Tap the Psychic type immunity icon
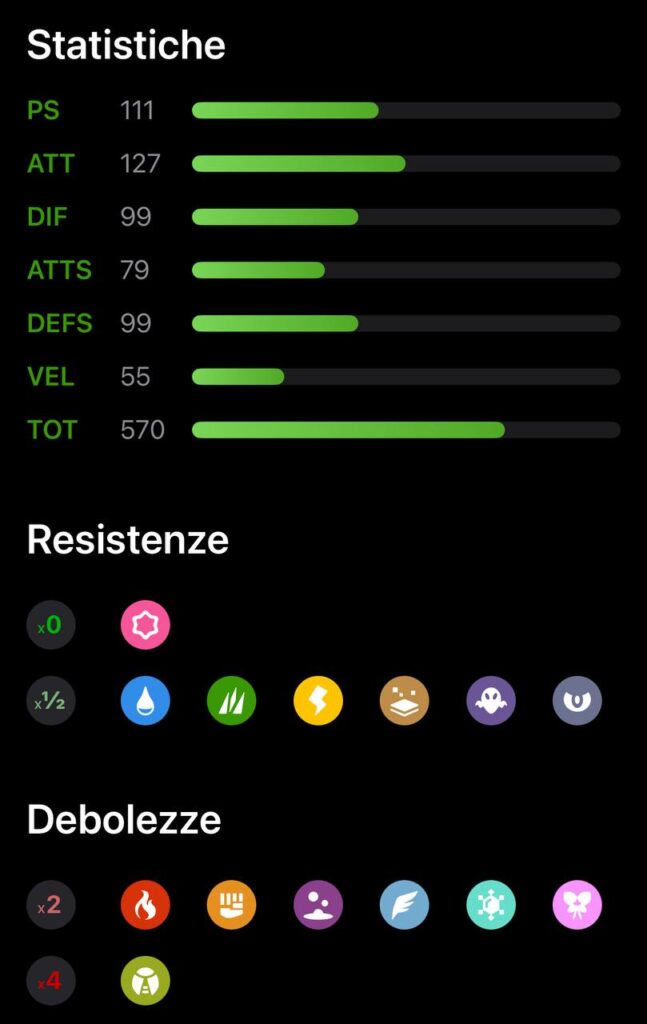This screenshot has height=1024, width=647. coord(145,626)
